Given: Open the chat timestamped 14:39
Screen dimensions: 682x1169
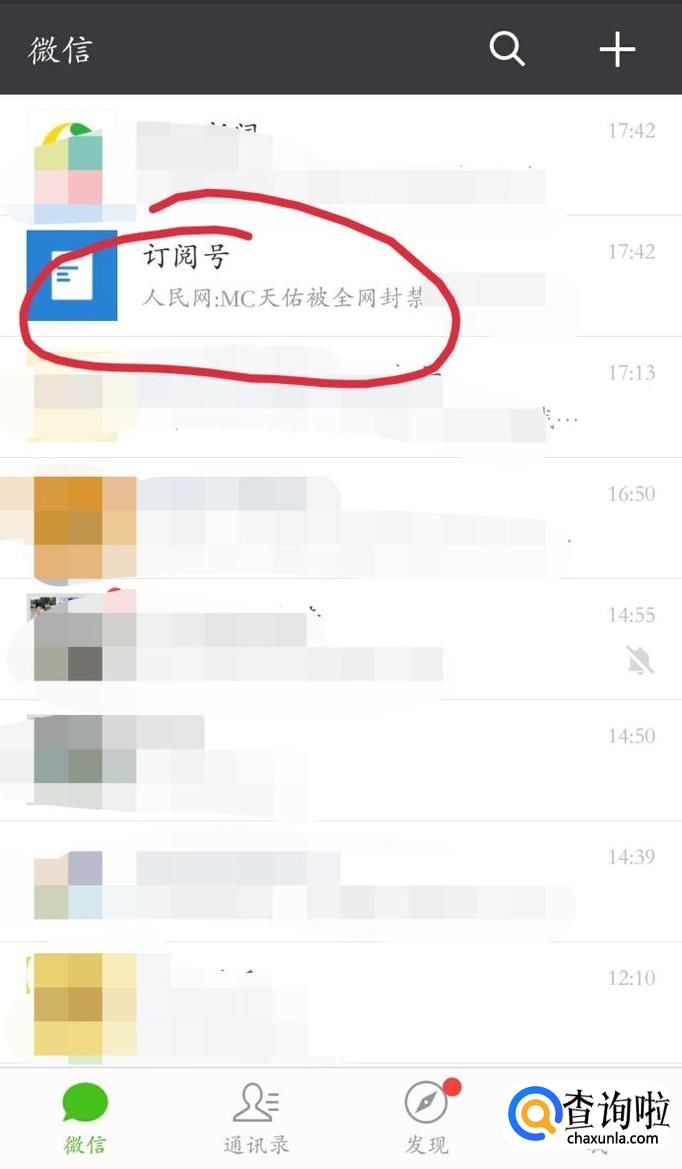Looking at the screenshot, I should (341, 881).
